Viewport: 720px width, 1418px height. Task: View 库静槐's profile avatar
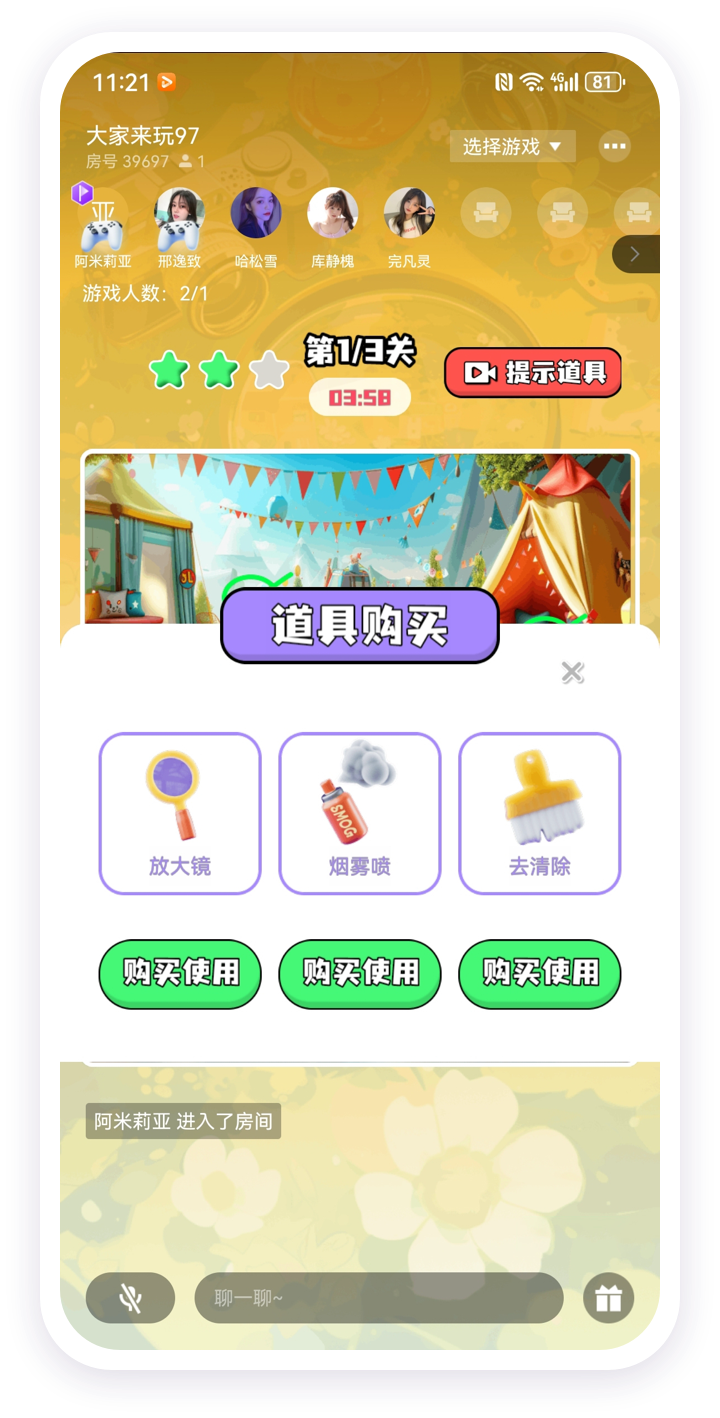coord(332,213)
